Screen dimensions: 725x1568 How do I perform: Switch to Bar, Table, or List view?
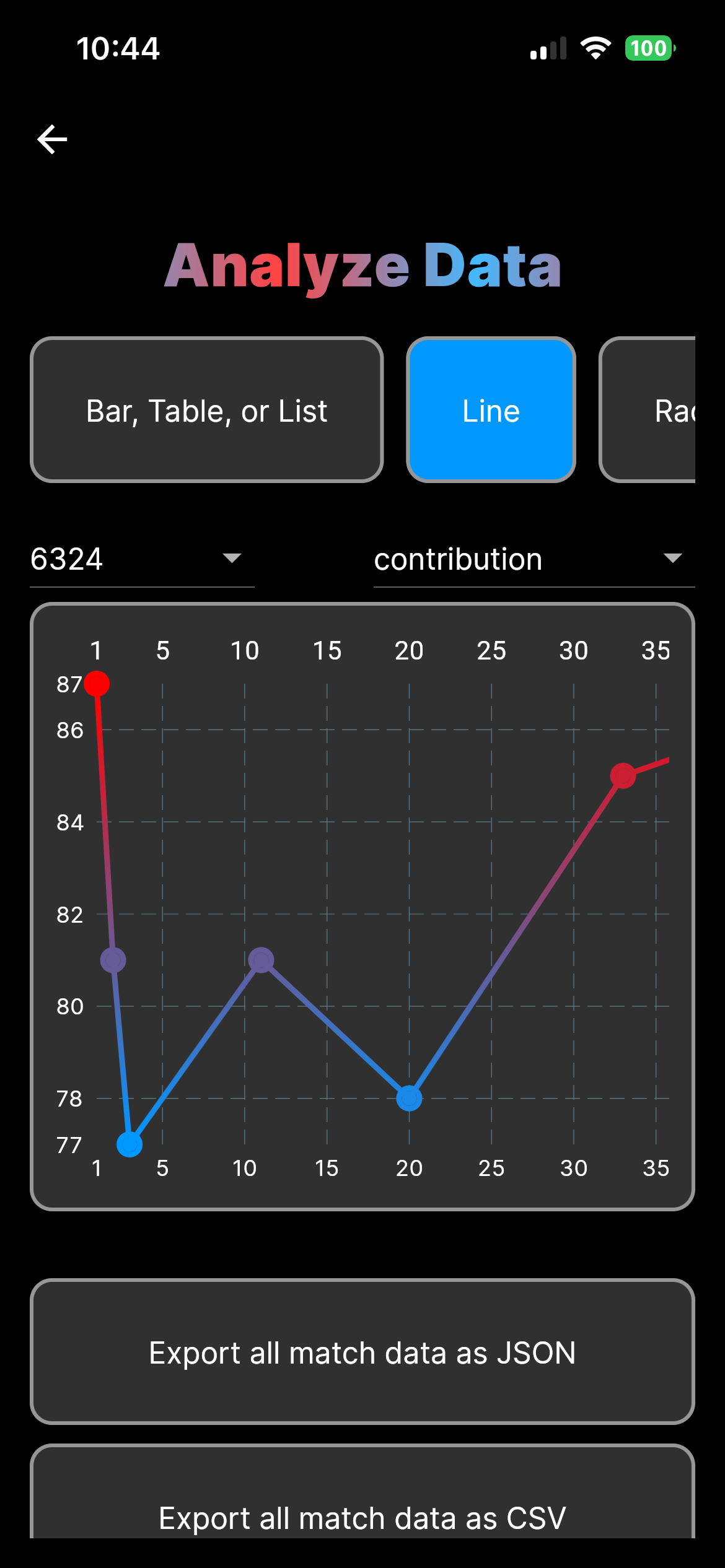click(x=206, y=410)
